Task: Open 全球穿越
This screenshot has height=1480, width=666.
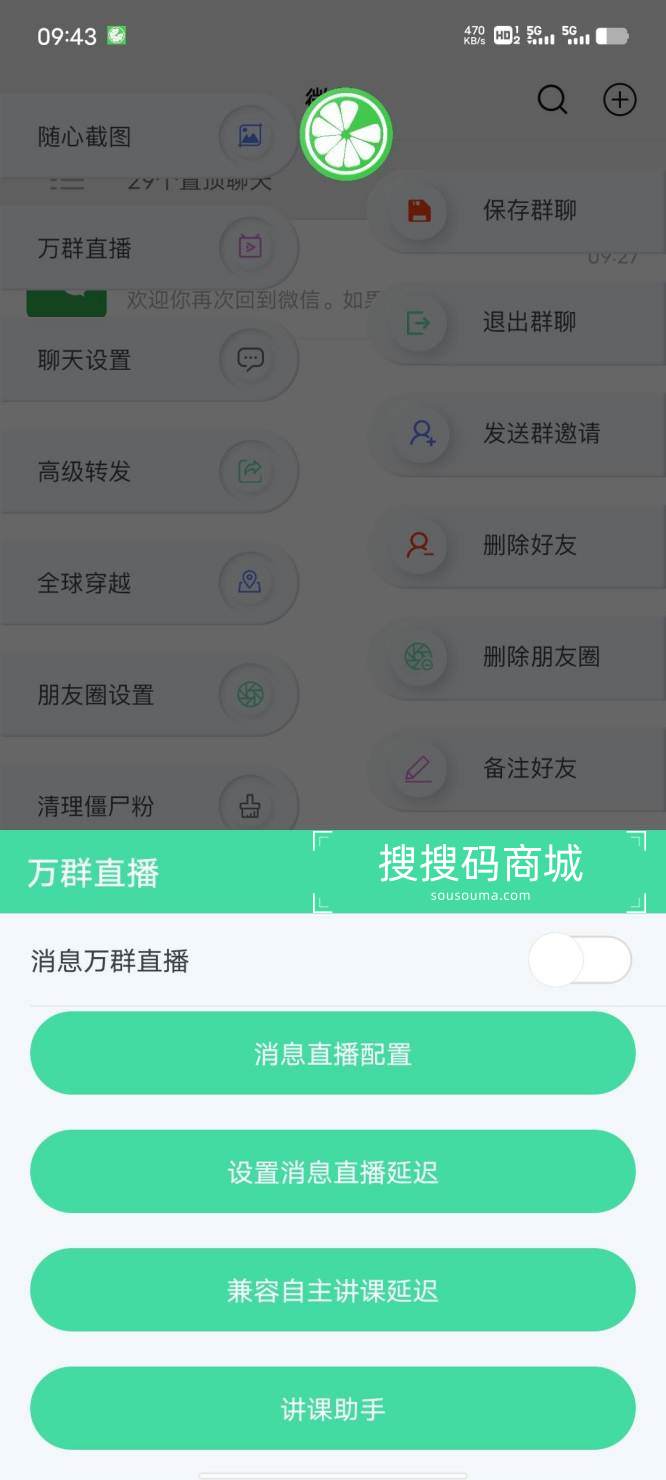Action: point(140,583)
